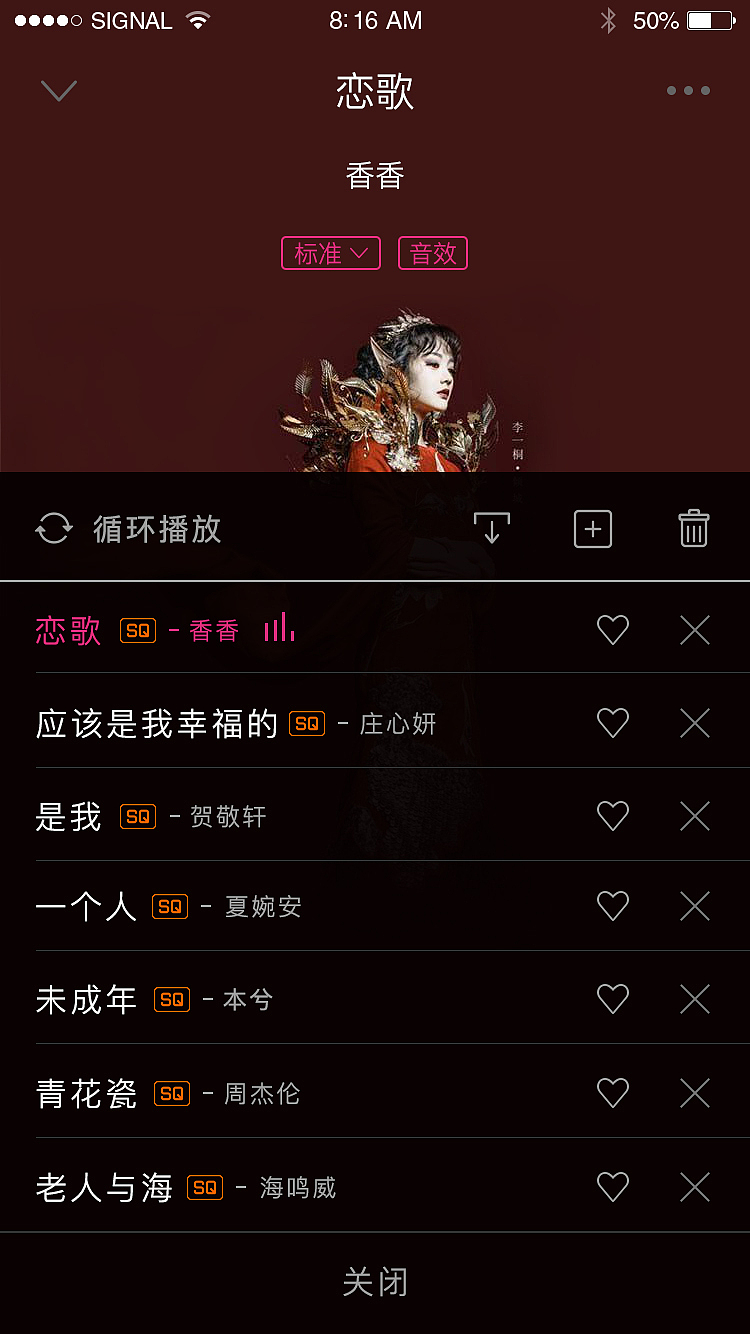This screenshot has height=1334, width=750.
Task: Remove 是我 from the playlist
Action: [x=694, y=816]
